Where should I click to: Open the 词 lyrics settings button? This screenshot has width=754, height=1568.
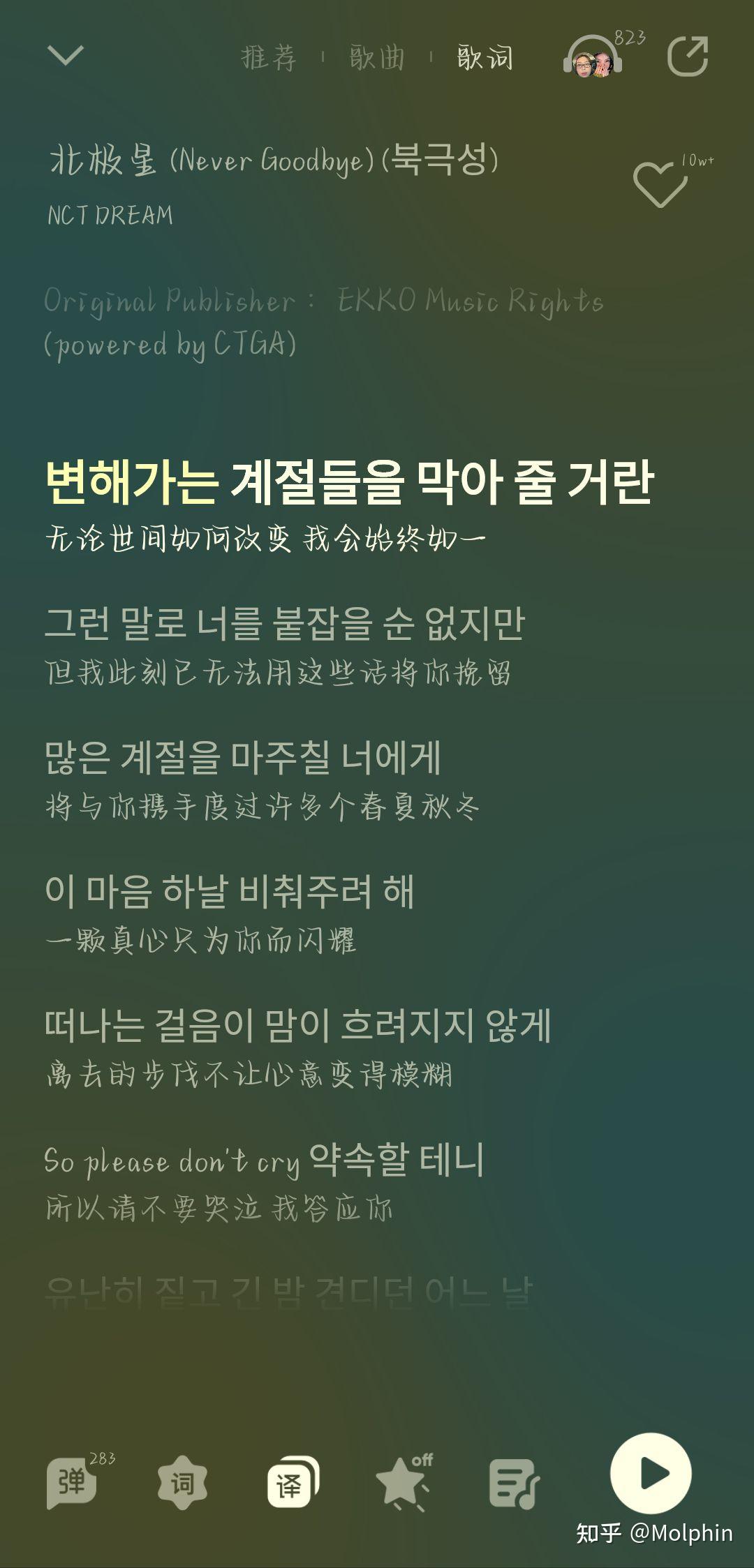(x=182, y=1483)
